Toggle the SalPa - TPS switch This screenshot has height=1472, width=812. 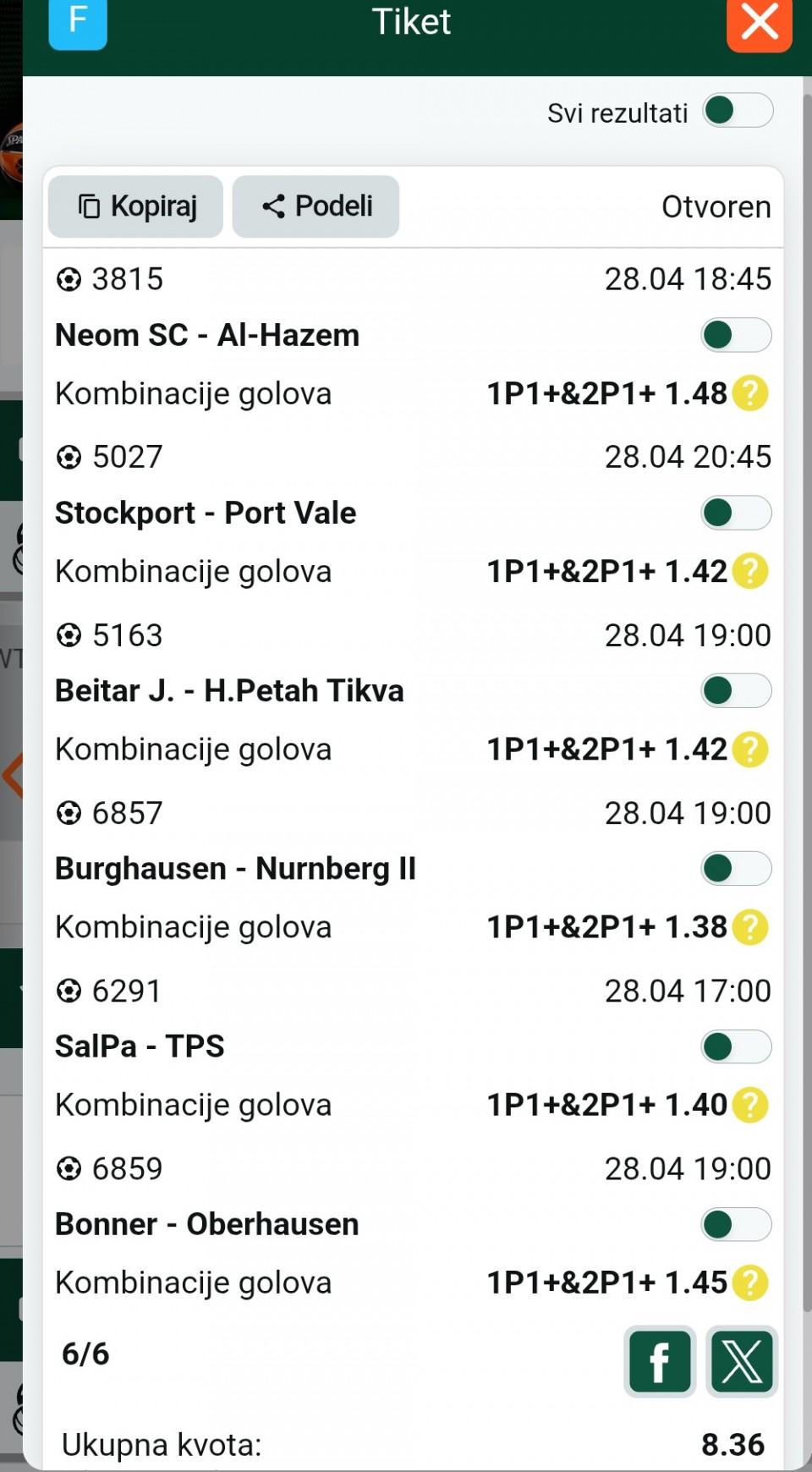(x=736, y=1046)
